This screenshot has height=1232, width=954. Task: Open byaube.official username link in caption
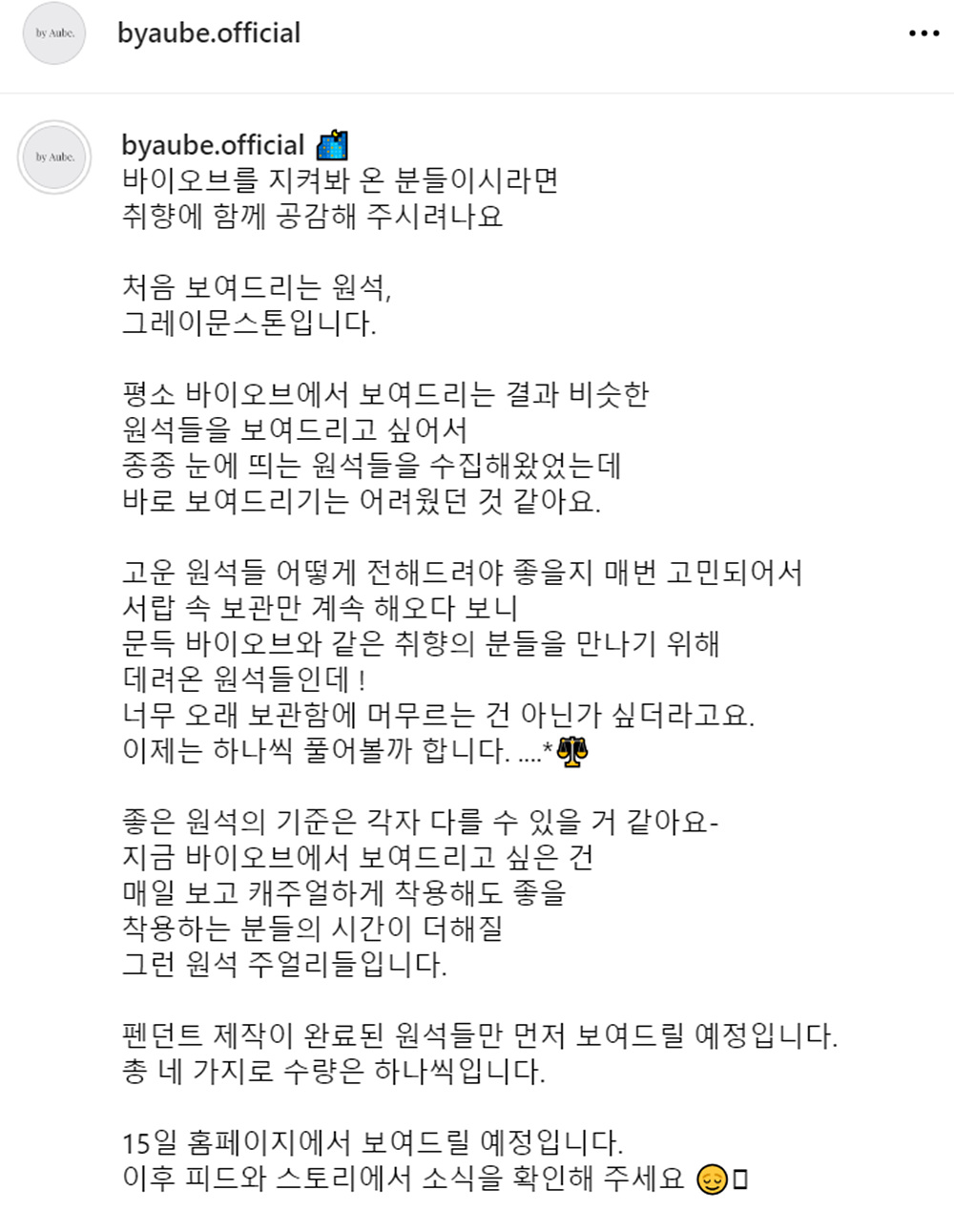(x=213, y=145)
